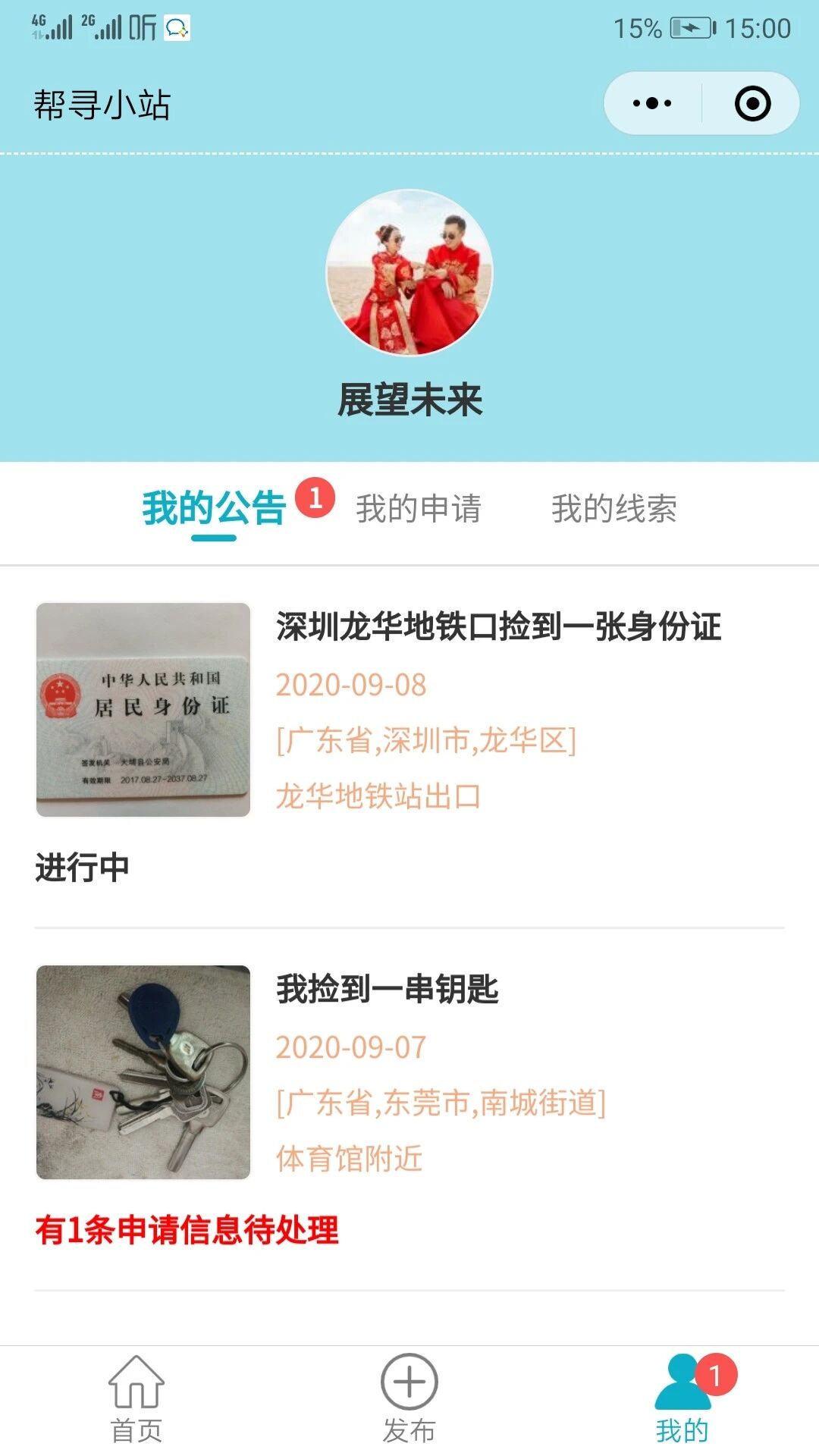Open the 深圳龙华地铁口捡到一张身份证 notice
Screen dimensions: 819x1456
coord(497,628)
